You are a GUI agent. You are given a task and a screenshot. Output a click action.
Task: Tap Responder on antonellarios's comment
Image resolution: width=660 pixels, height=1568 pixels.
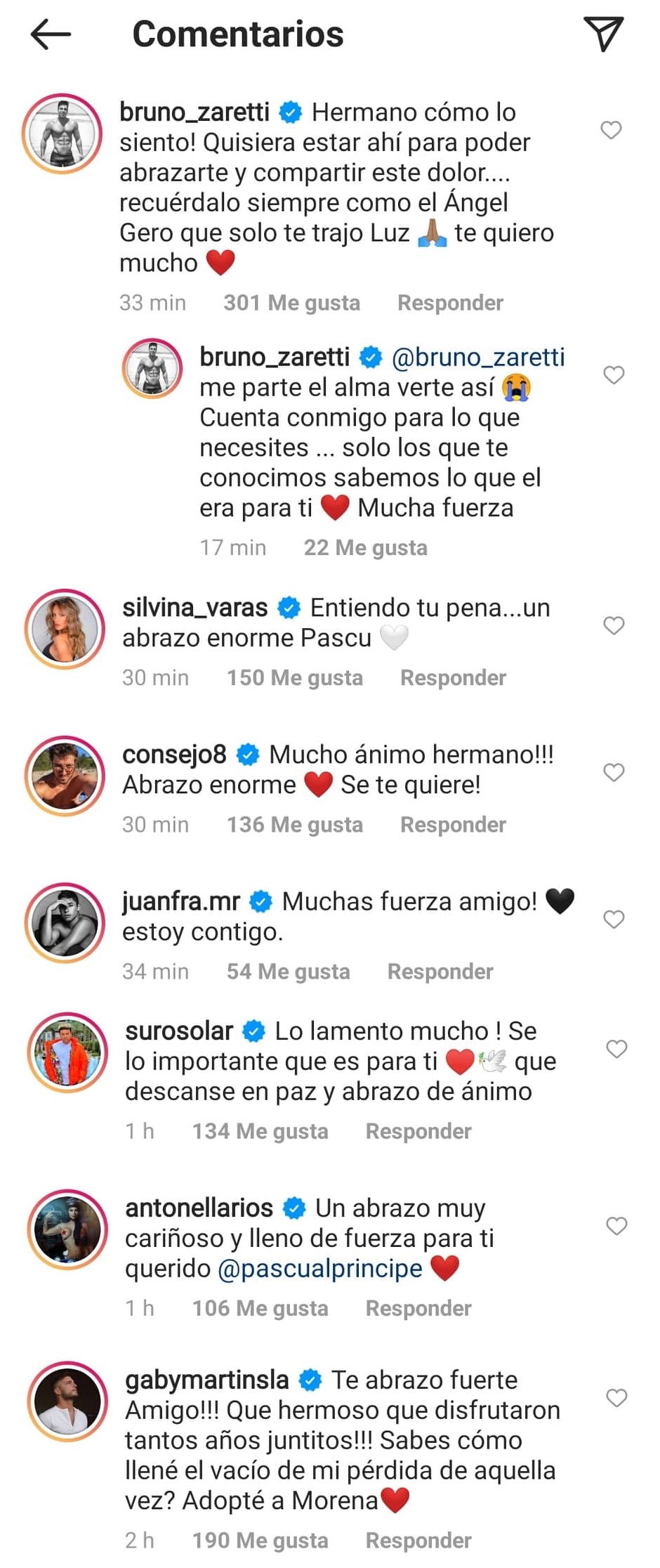pos(417,1307)
